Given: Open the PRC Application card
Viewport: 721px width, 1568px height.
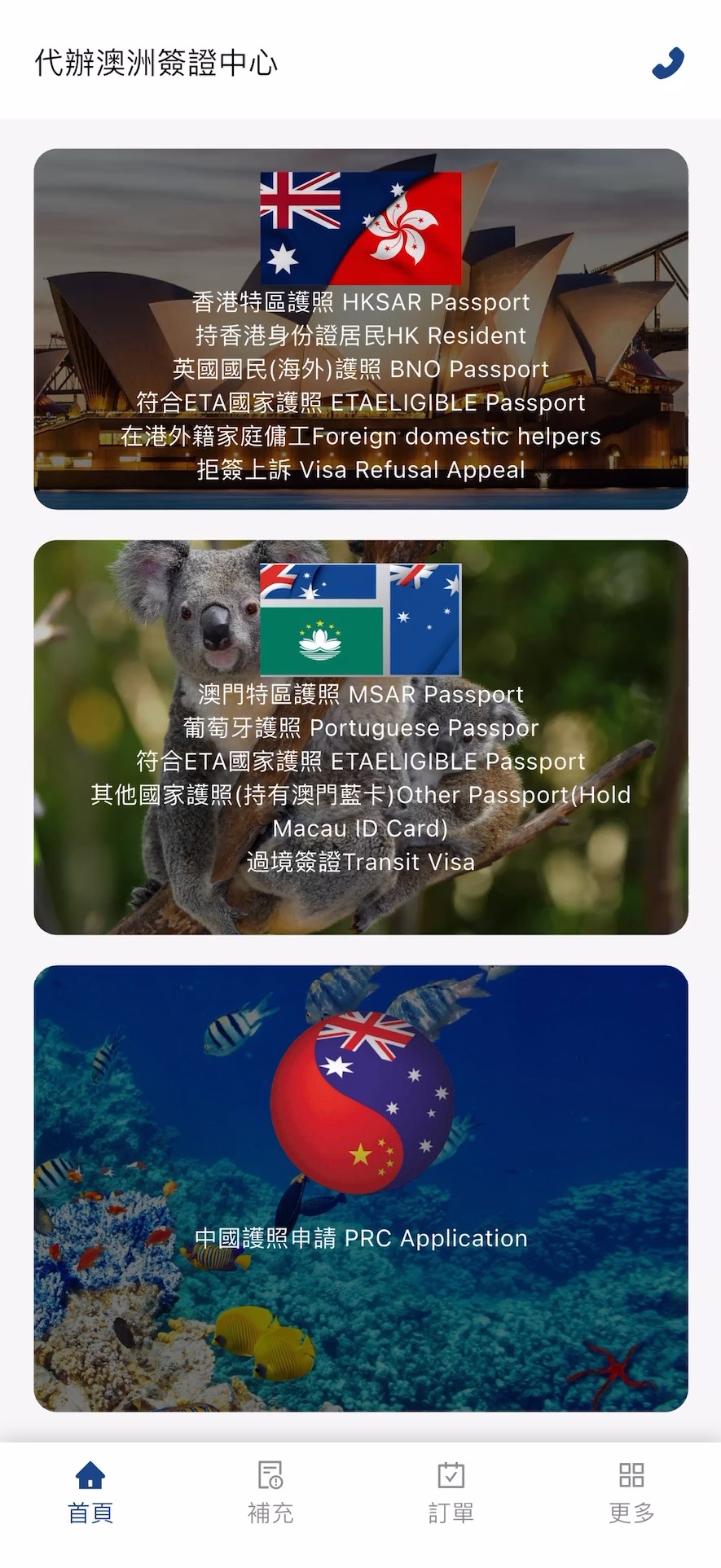Looking at the screenshot, I should (x=361, y=1188).
